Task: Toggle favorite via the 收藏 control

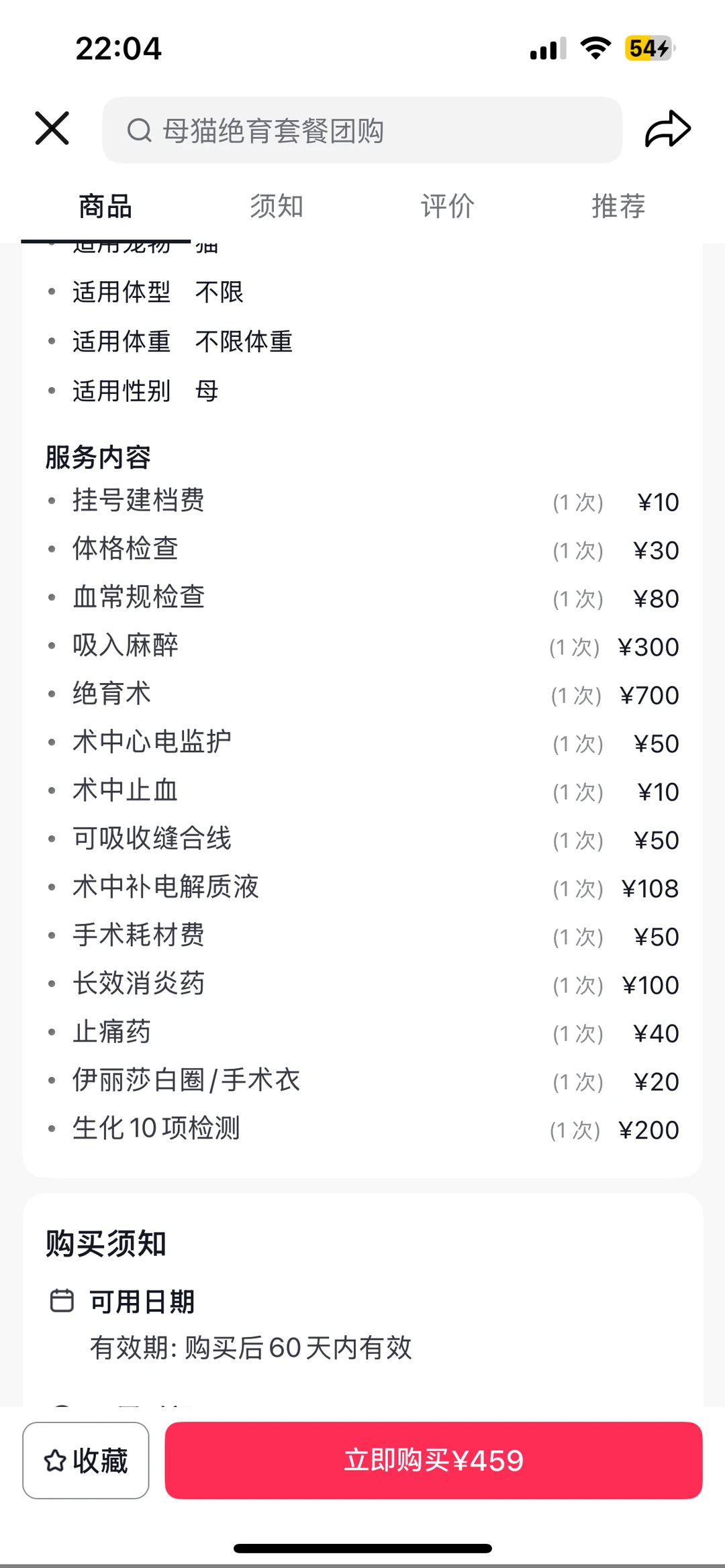Action: pyautogui.click(x=85, y=1461)
